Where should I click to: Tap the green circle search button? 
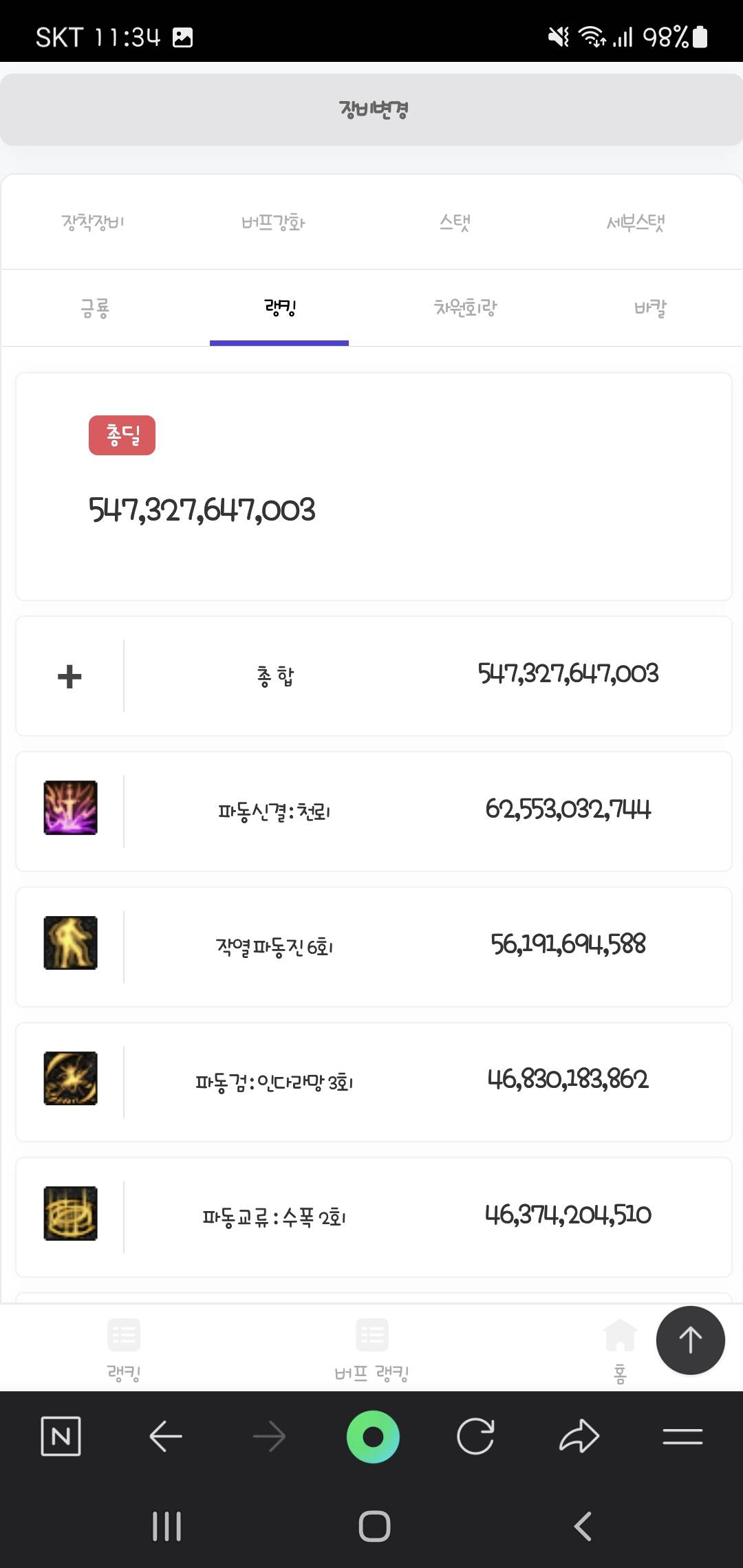point(373,1437)
